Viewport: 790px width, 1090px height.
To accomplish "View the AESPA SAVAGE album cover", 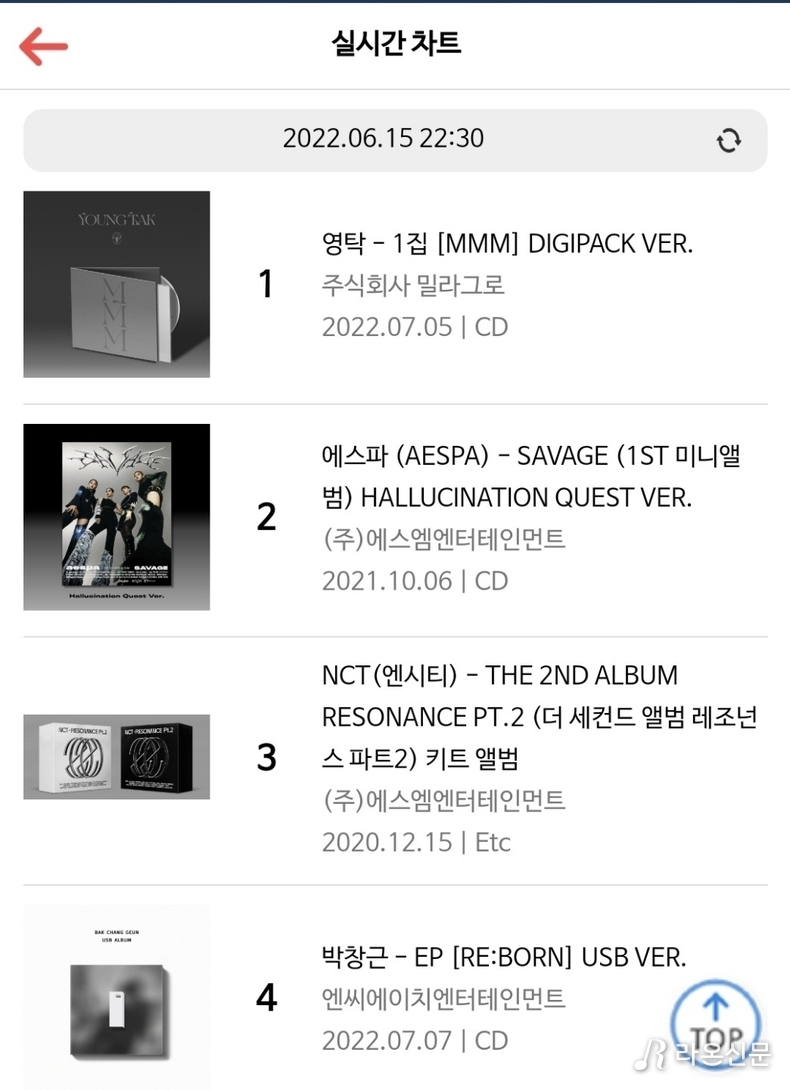I will (117, 517).
